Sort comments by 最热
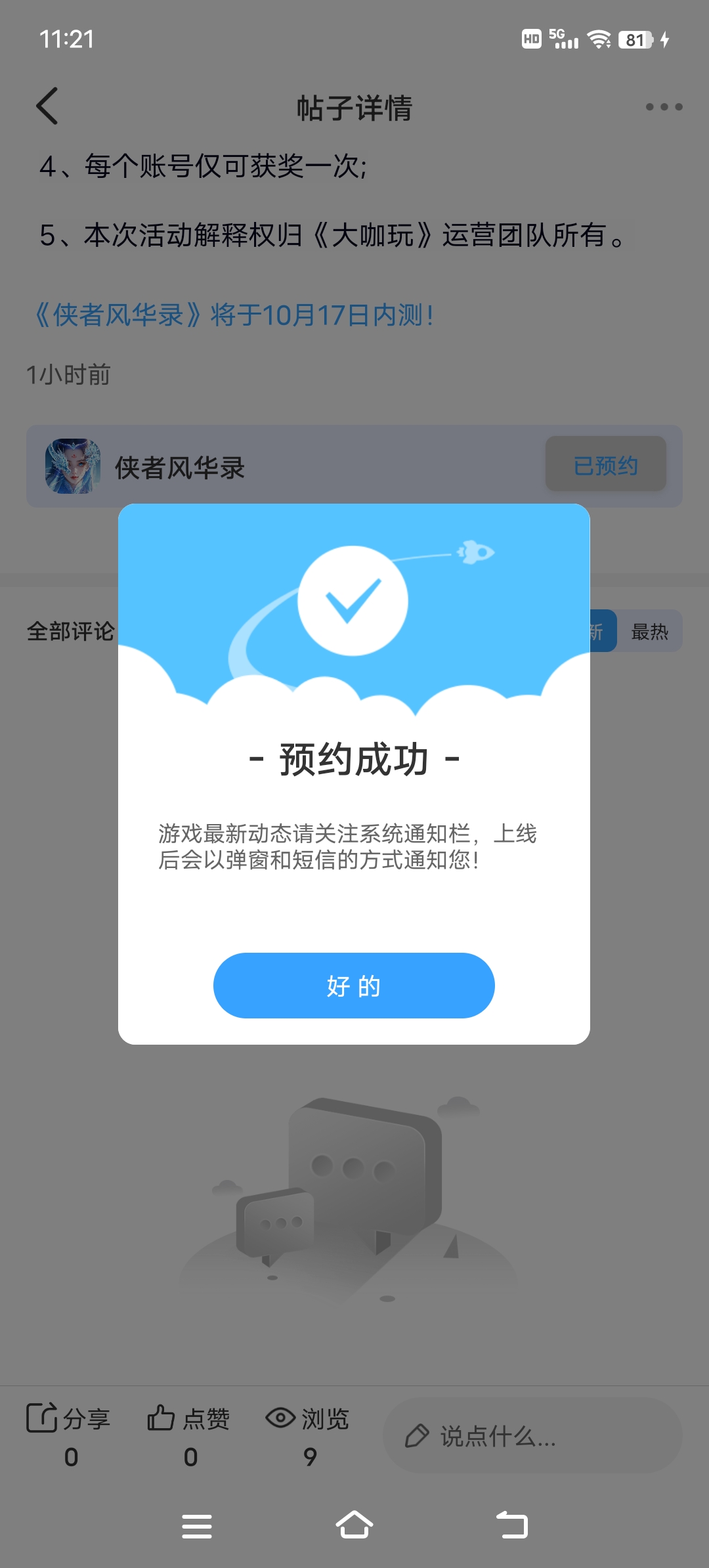The image size is (709, 1568). [649, 632]
